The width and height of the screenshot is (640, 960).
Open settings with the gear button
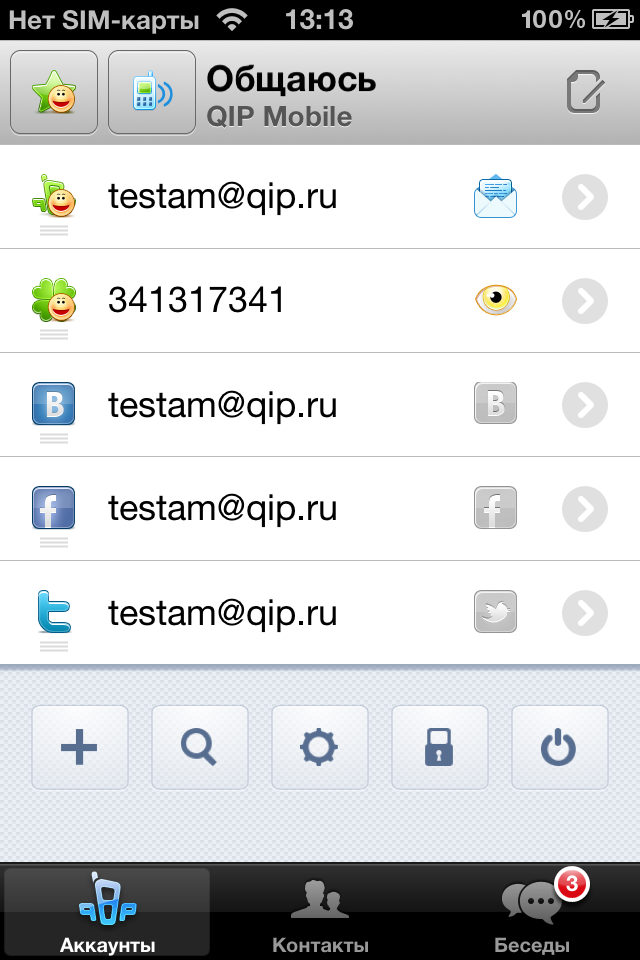click(320, 747)
